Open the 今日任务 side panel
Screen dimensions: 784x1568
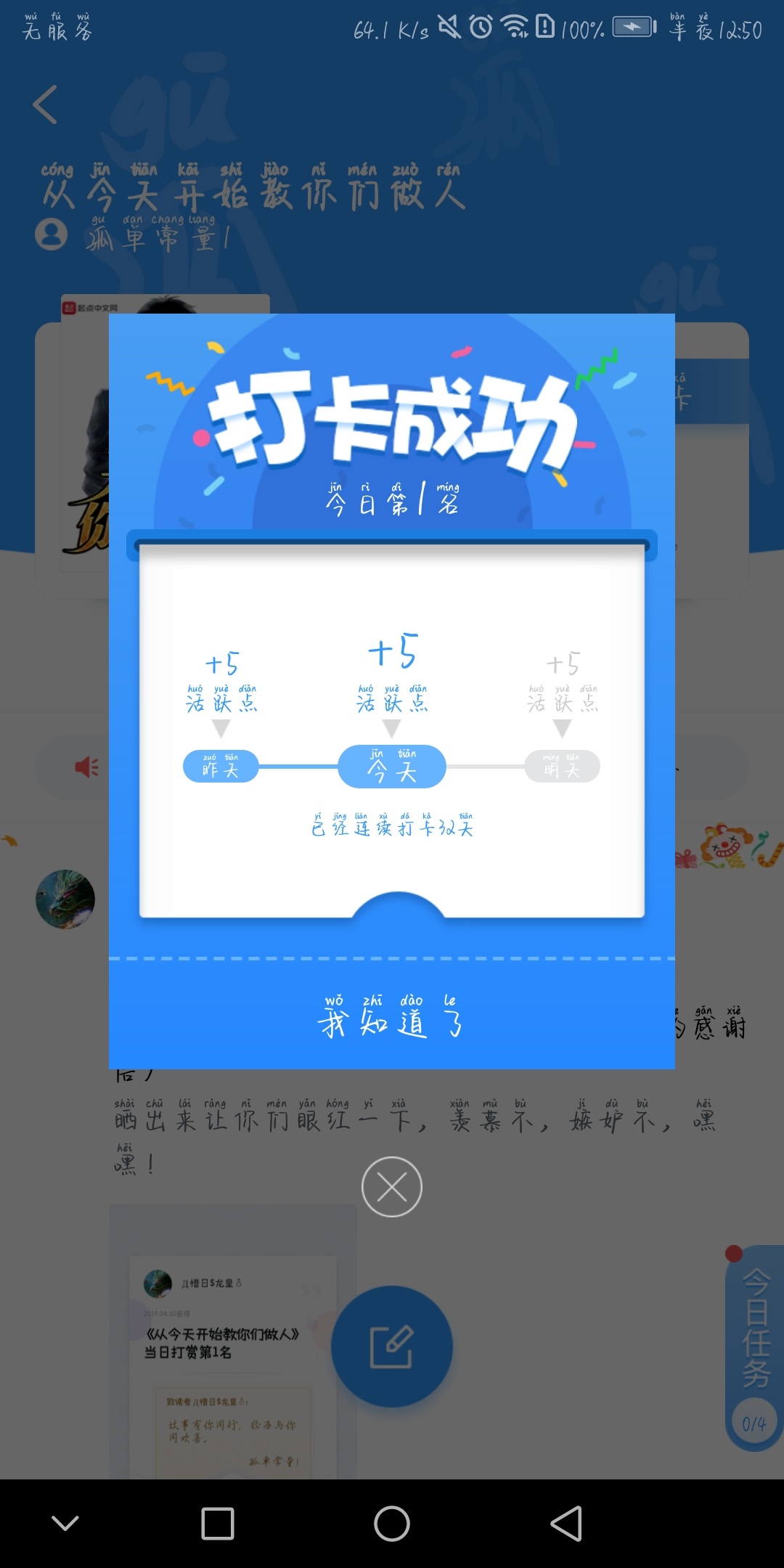click(754, 1348)
